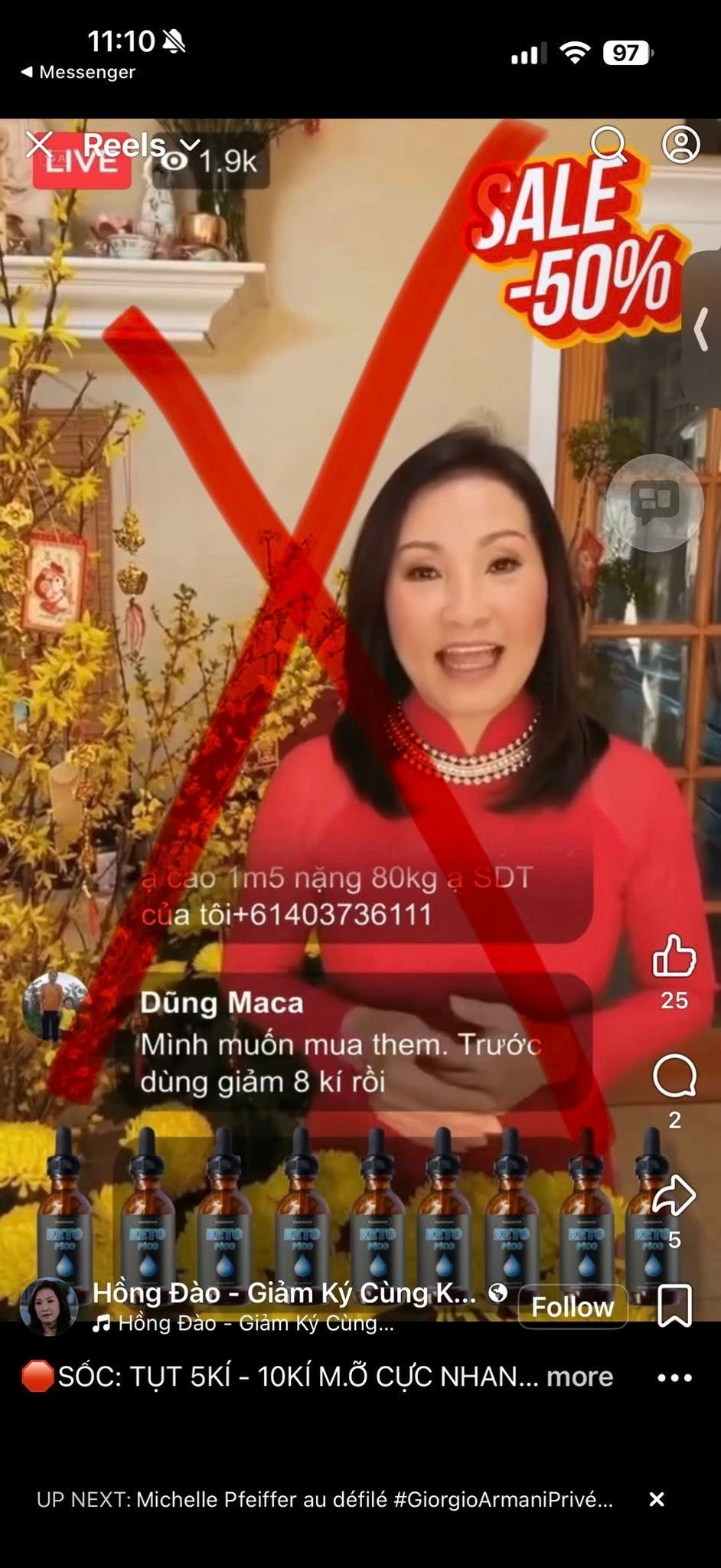
Task: Save this reel with the bookmark
Action: click(x=674, y=1305)
